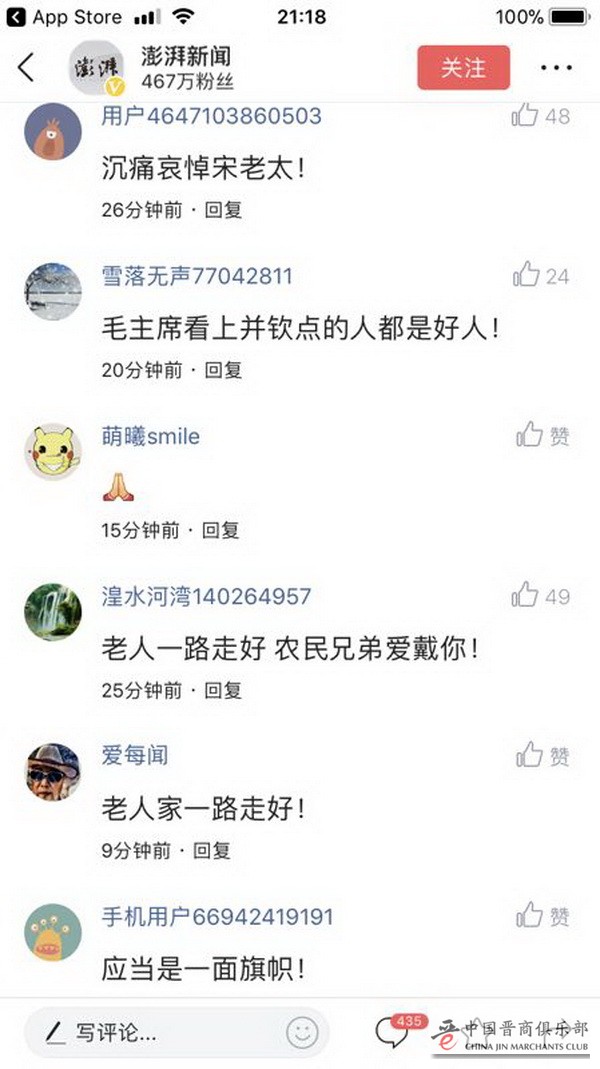Open the comments bubble showing 435
The height and width of the screenshot is (1069, 600).
(x=392, y=1032)
